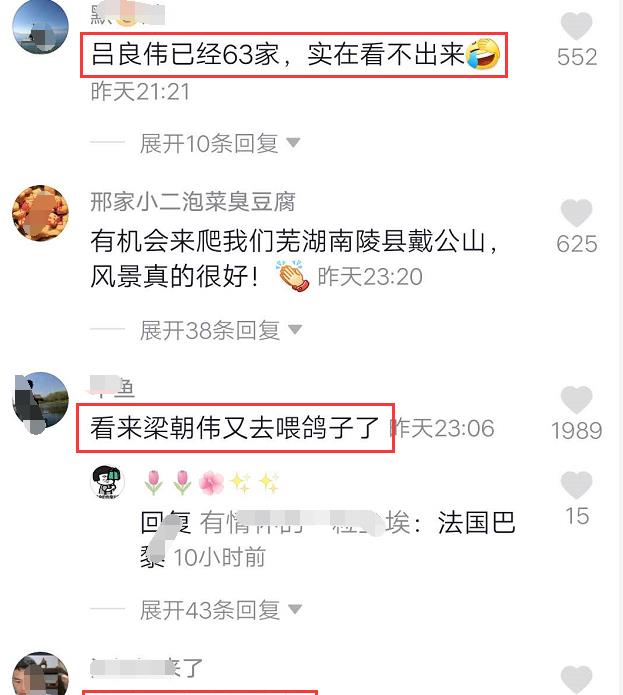The height and width of the screenshot is (695, 623).
Task: Like the 梁朝伟又去喂鸽子了 comment
Action: click(x=576, y=400)
